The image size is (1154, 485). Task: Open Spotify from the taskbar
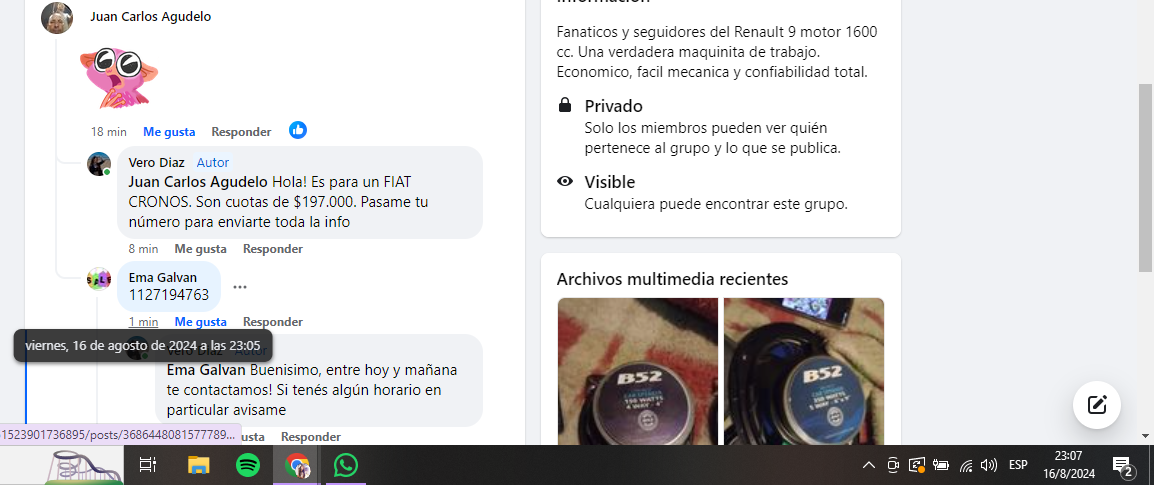[x=248, y=465]
